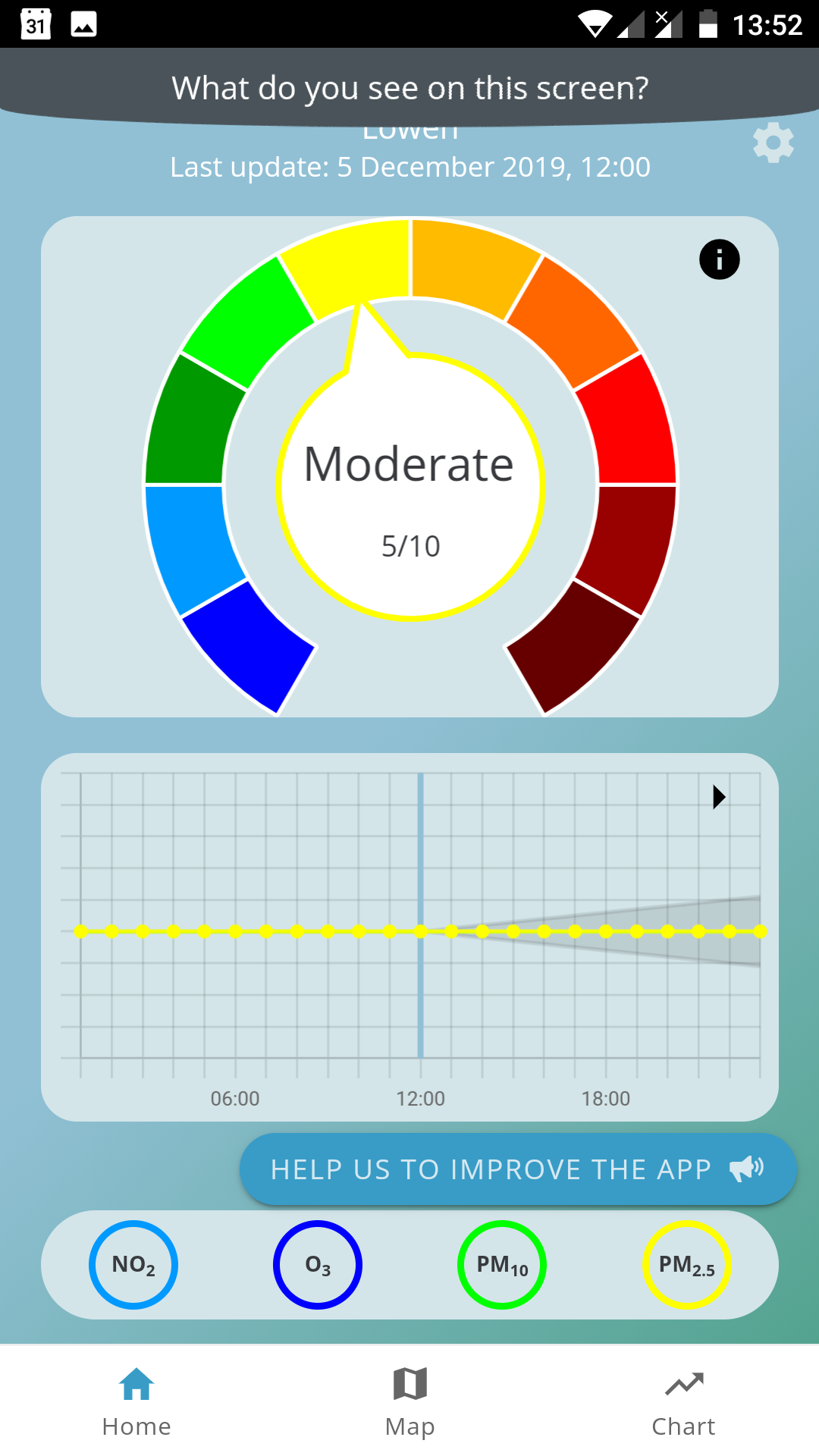The image size is (819, 1456).
Task: Switch to the Chart tab
Action: click(x=683, y=1401)
